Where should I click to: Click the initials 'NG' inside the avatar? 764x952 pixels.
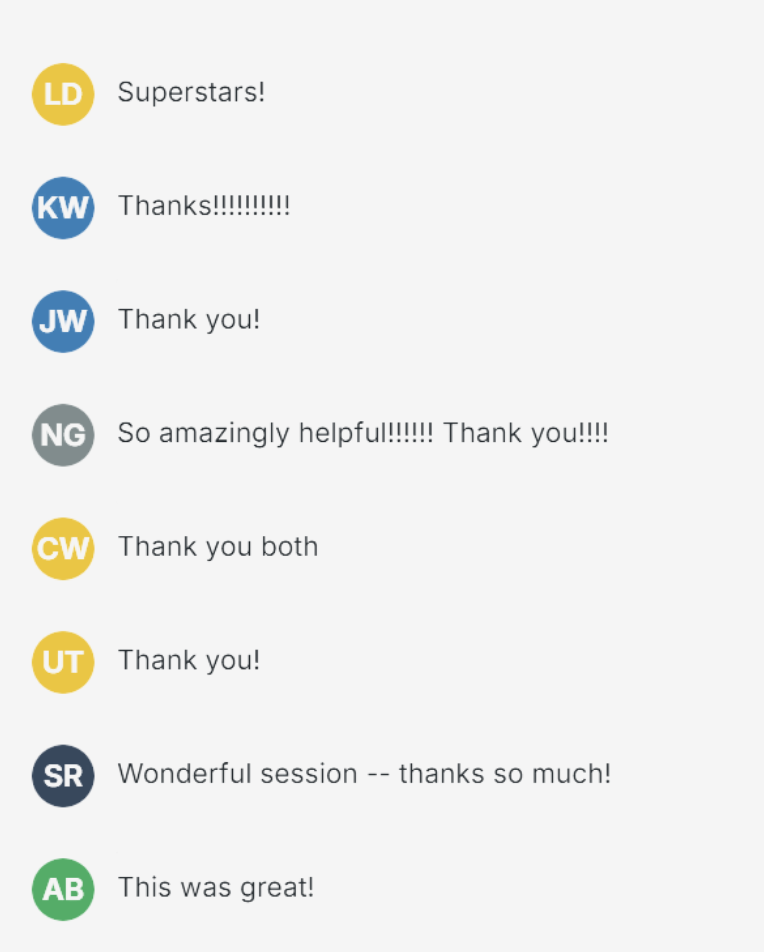click(x=63, y=435)
